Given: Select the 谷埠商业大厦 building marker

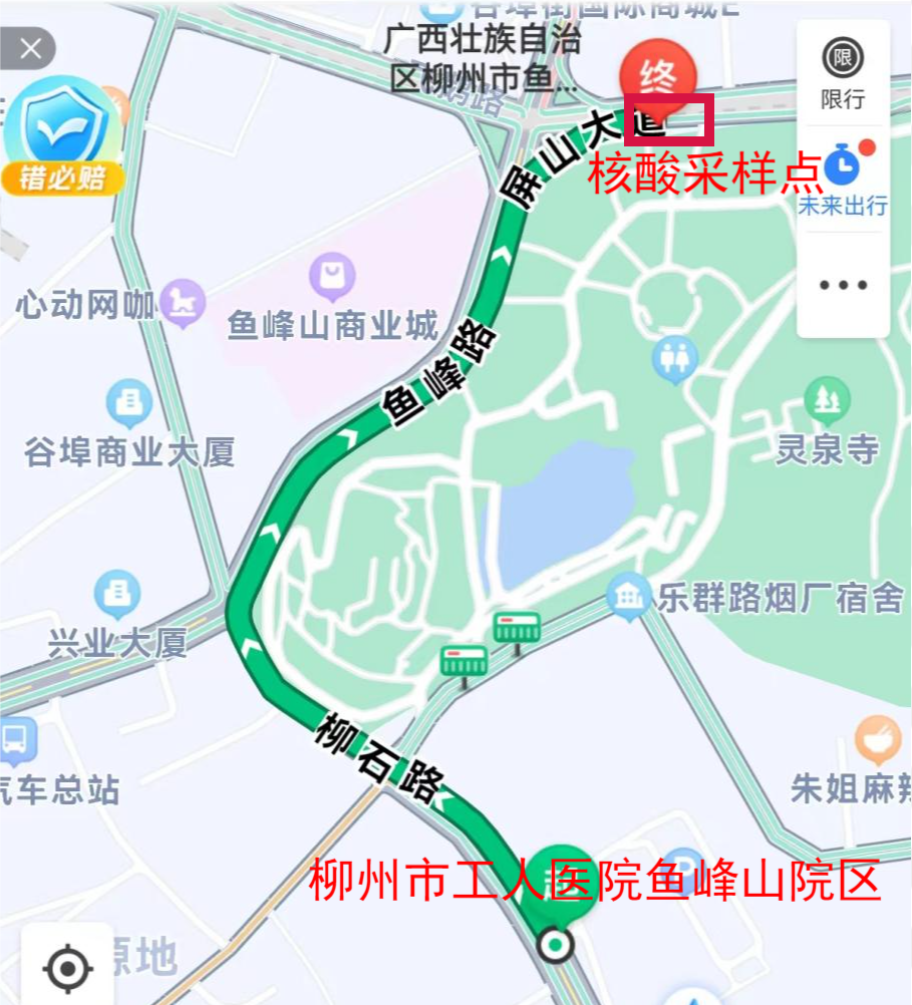Looking at the screenshot, I should (x=129, y=405).
